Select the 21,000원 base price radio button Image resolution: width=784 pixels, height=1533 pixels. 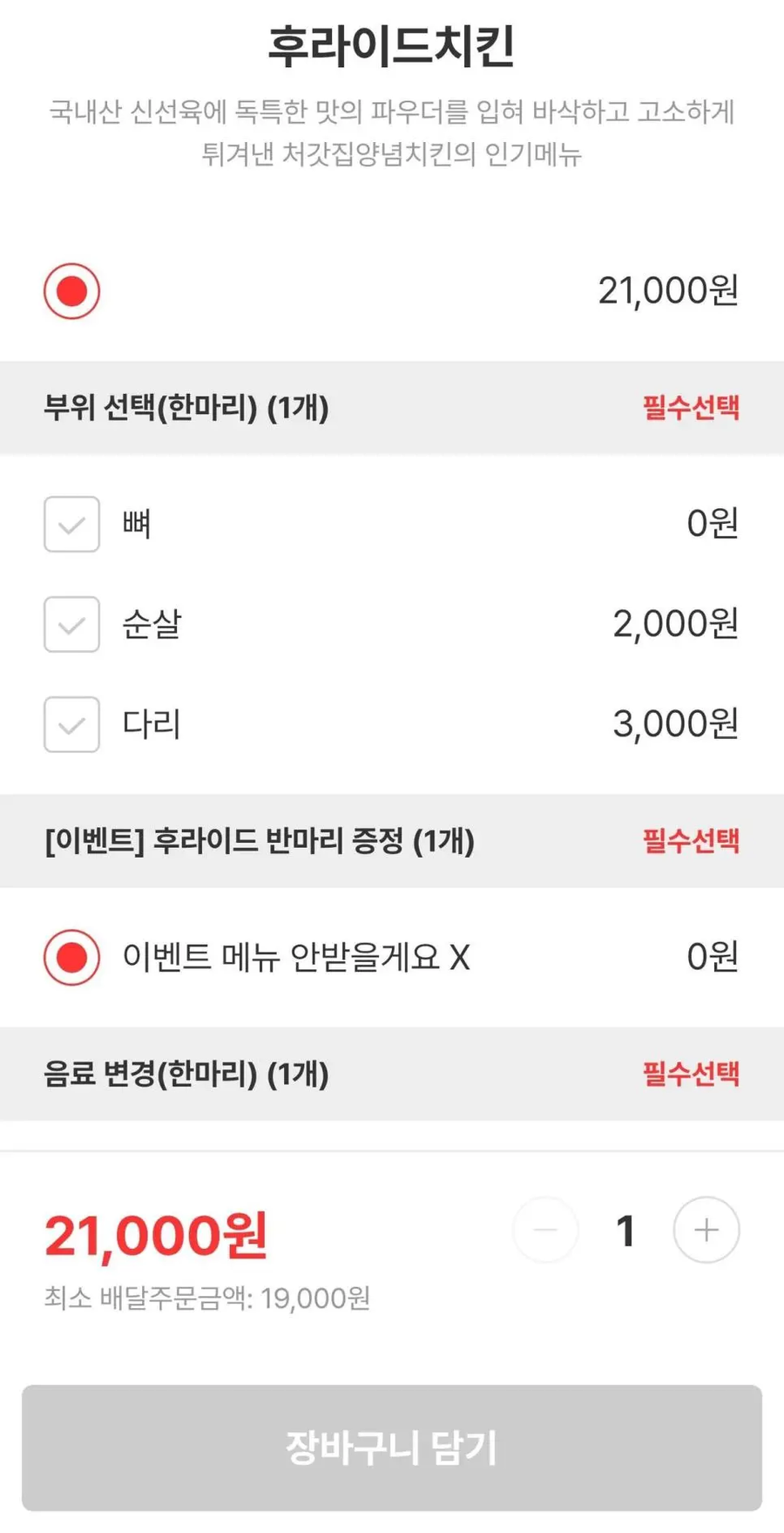tap(71, 292)
